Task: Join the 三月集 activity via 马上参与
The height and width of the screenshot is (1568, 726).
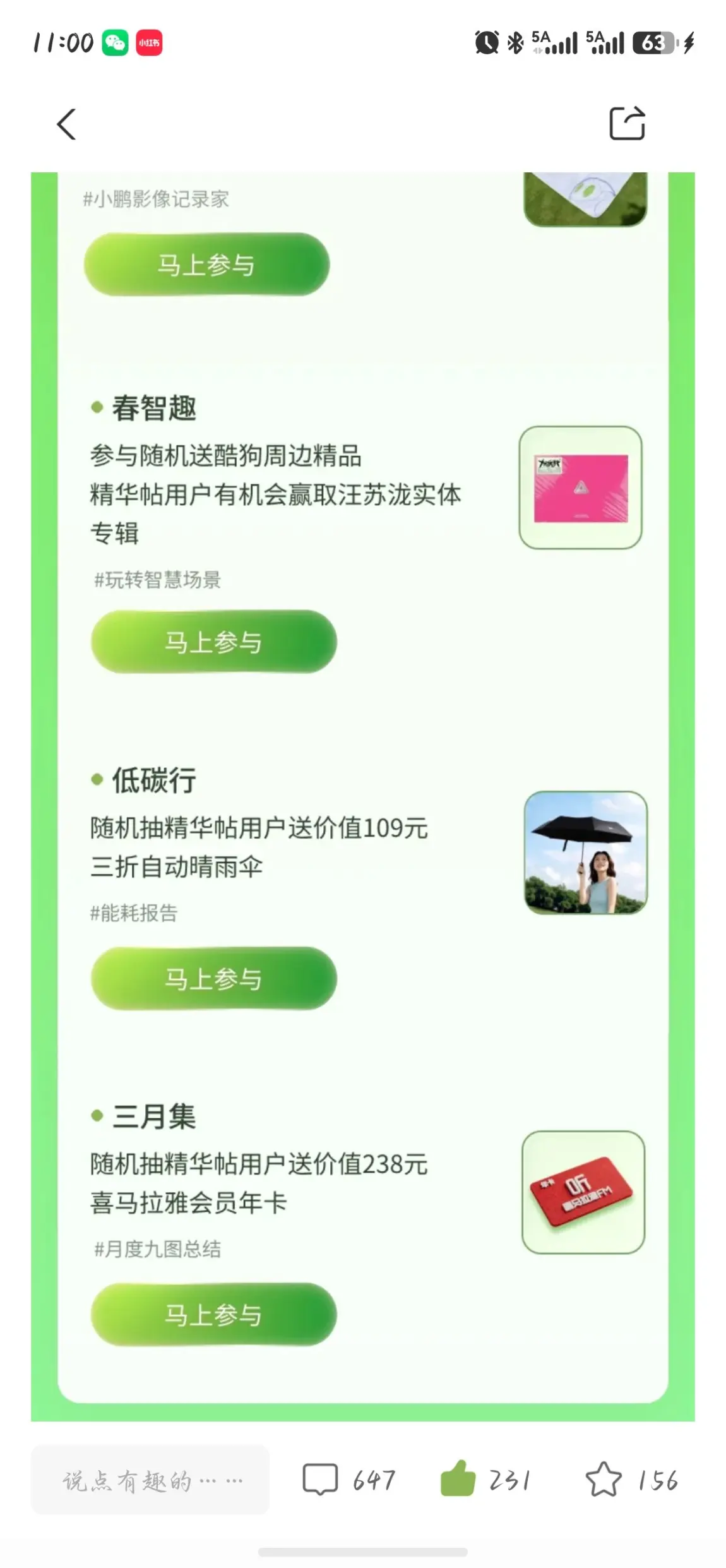Action: 213,1314
